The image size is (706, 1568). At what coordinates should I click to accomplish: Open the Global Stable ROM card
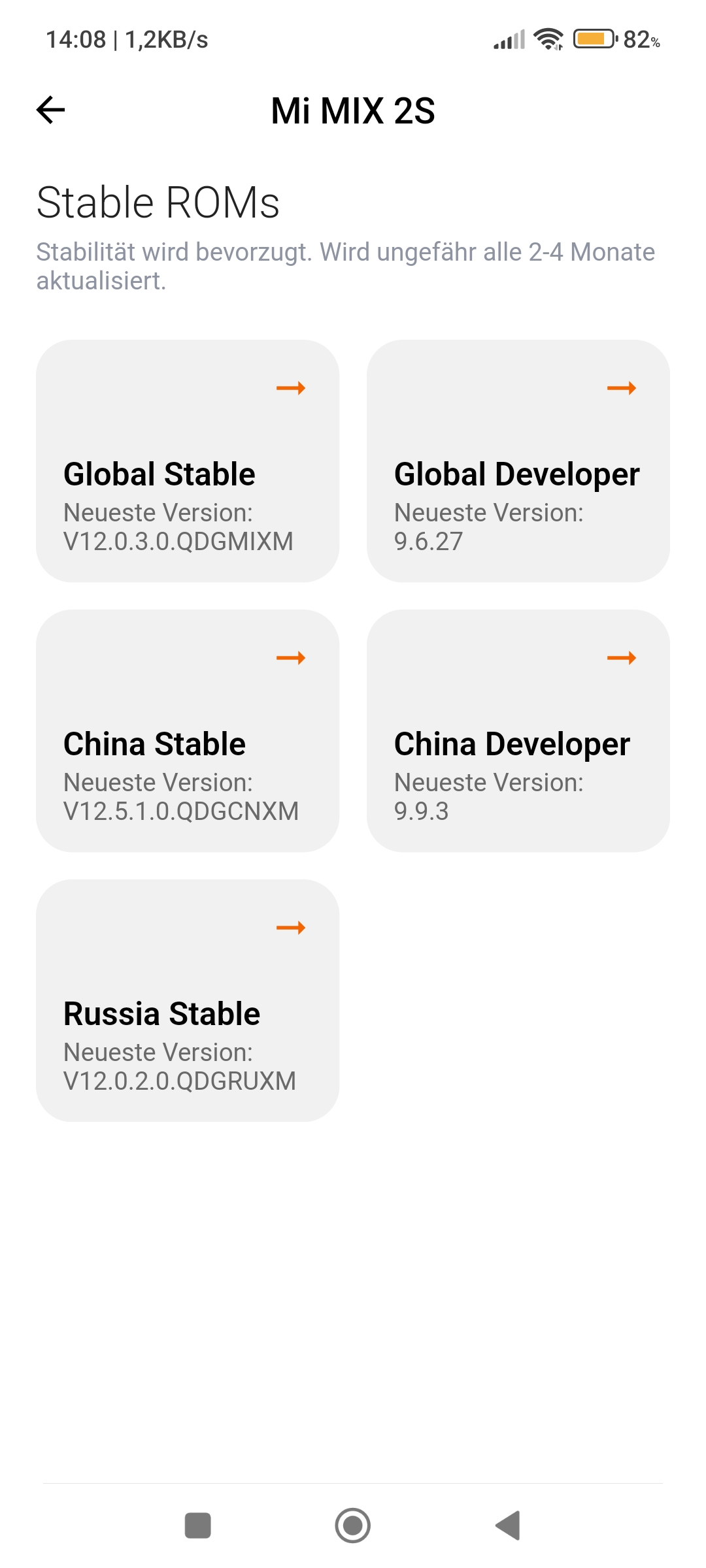coord(188,461)
